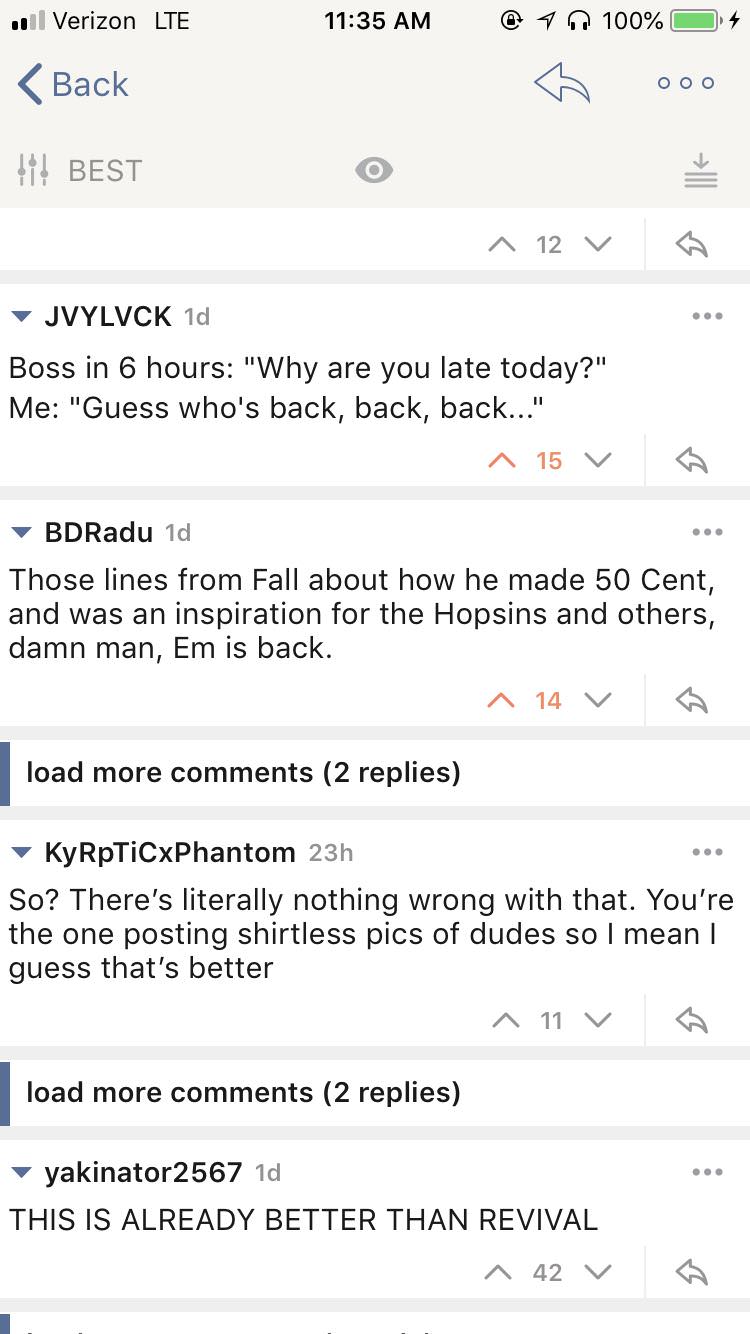750x1334 pixels.
Task: Tap the eye icon in the sort bar
Action: pos(374,170)
